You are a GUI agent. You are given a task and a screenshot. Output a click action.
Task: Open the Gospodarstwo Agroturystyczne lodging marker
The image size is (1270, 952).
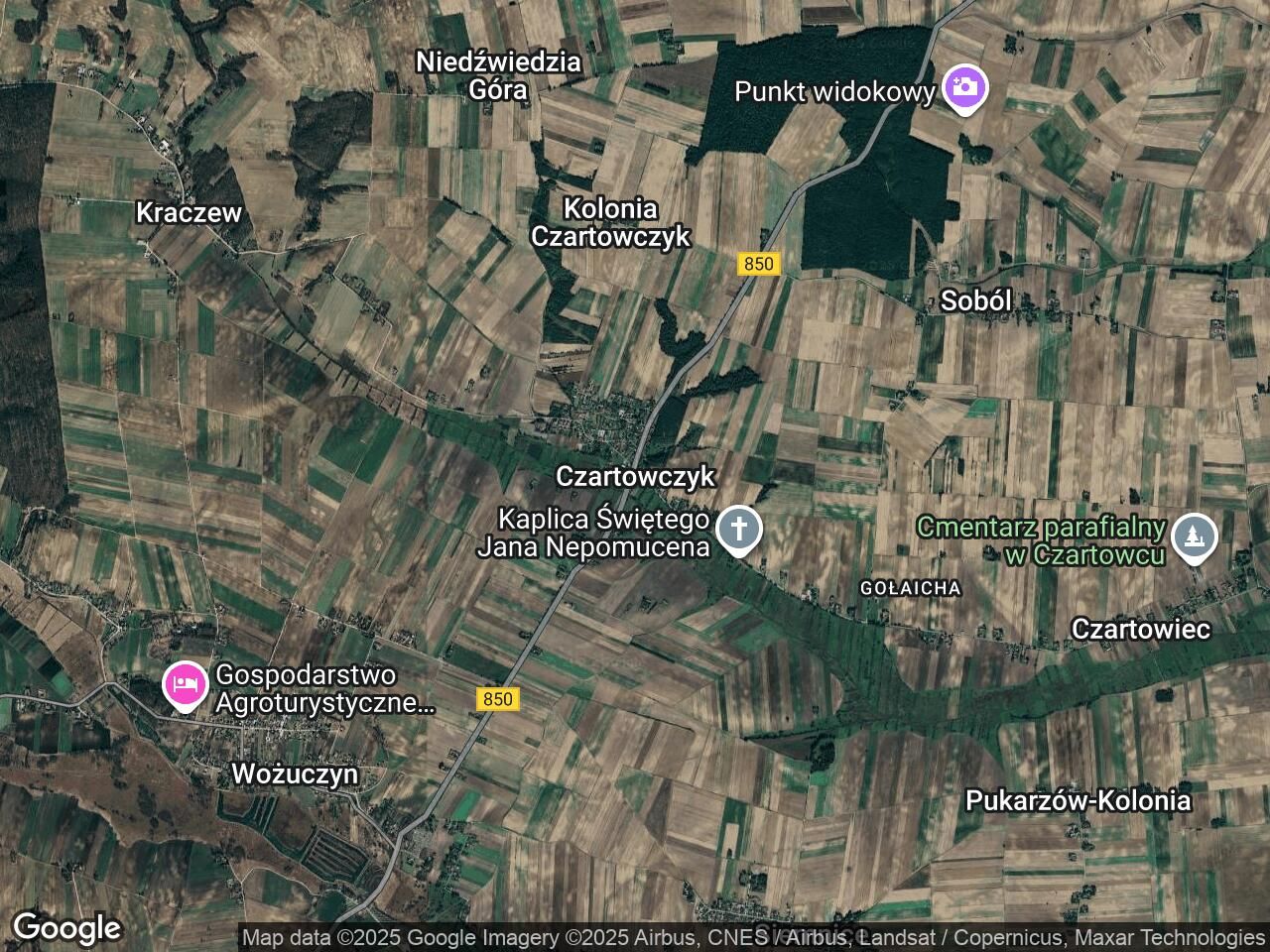[186, 684]
